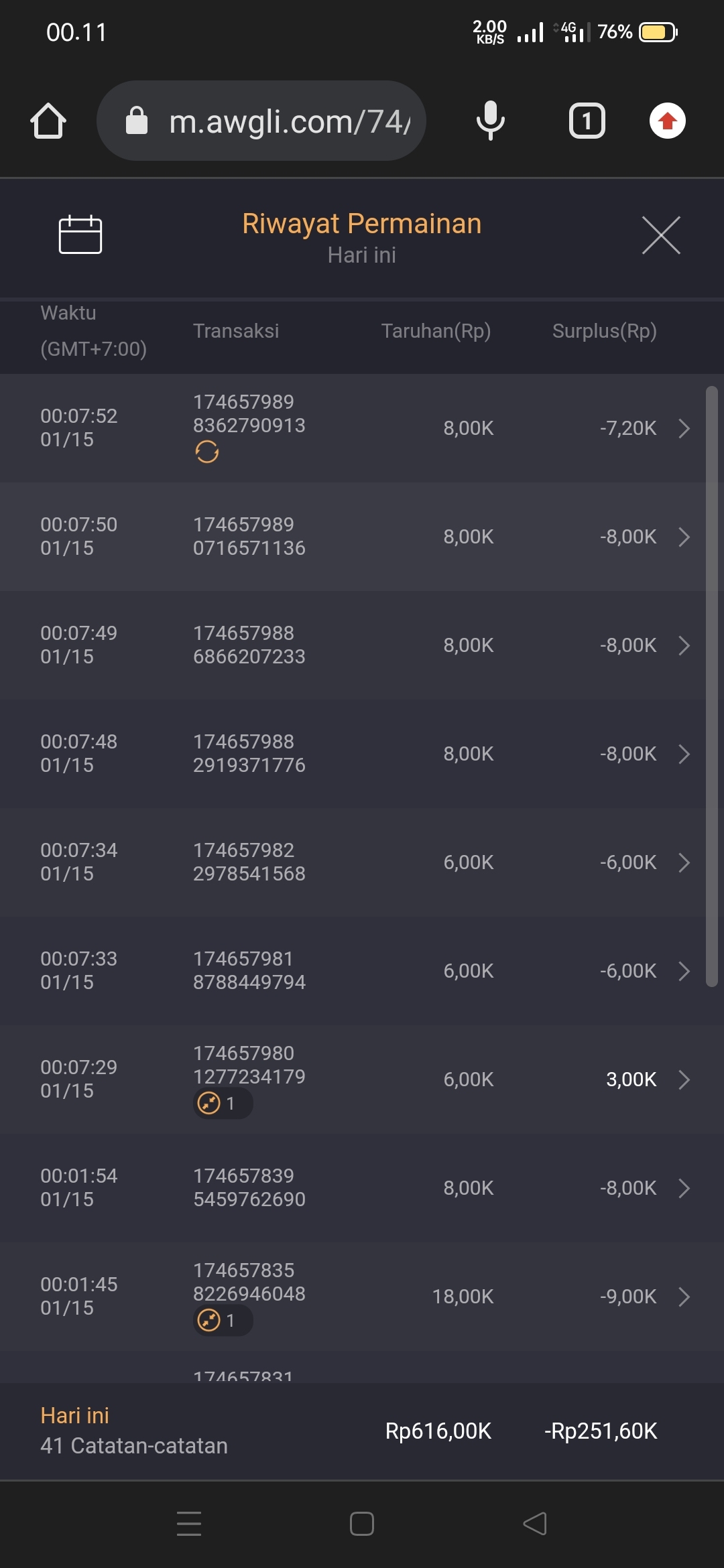Open the 00:07:49 bet record
Screen dimensions: 724x1568
(x=683, y=645)
